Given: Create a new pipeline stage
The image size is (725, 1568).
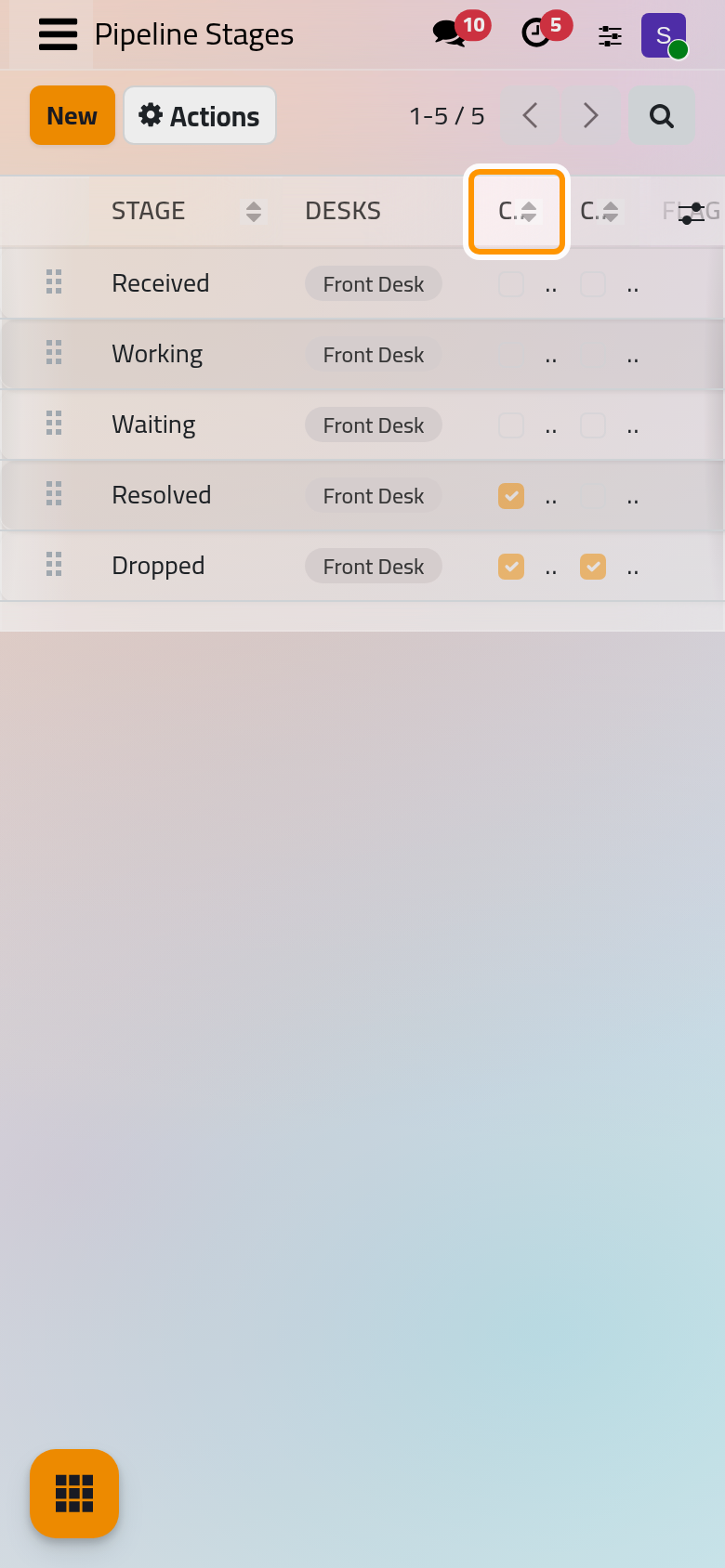Looking at the screenshot, I should pyautogui.click(x=72, y=115).
